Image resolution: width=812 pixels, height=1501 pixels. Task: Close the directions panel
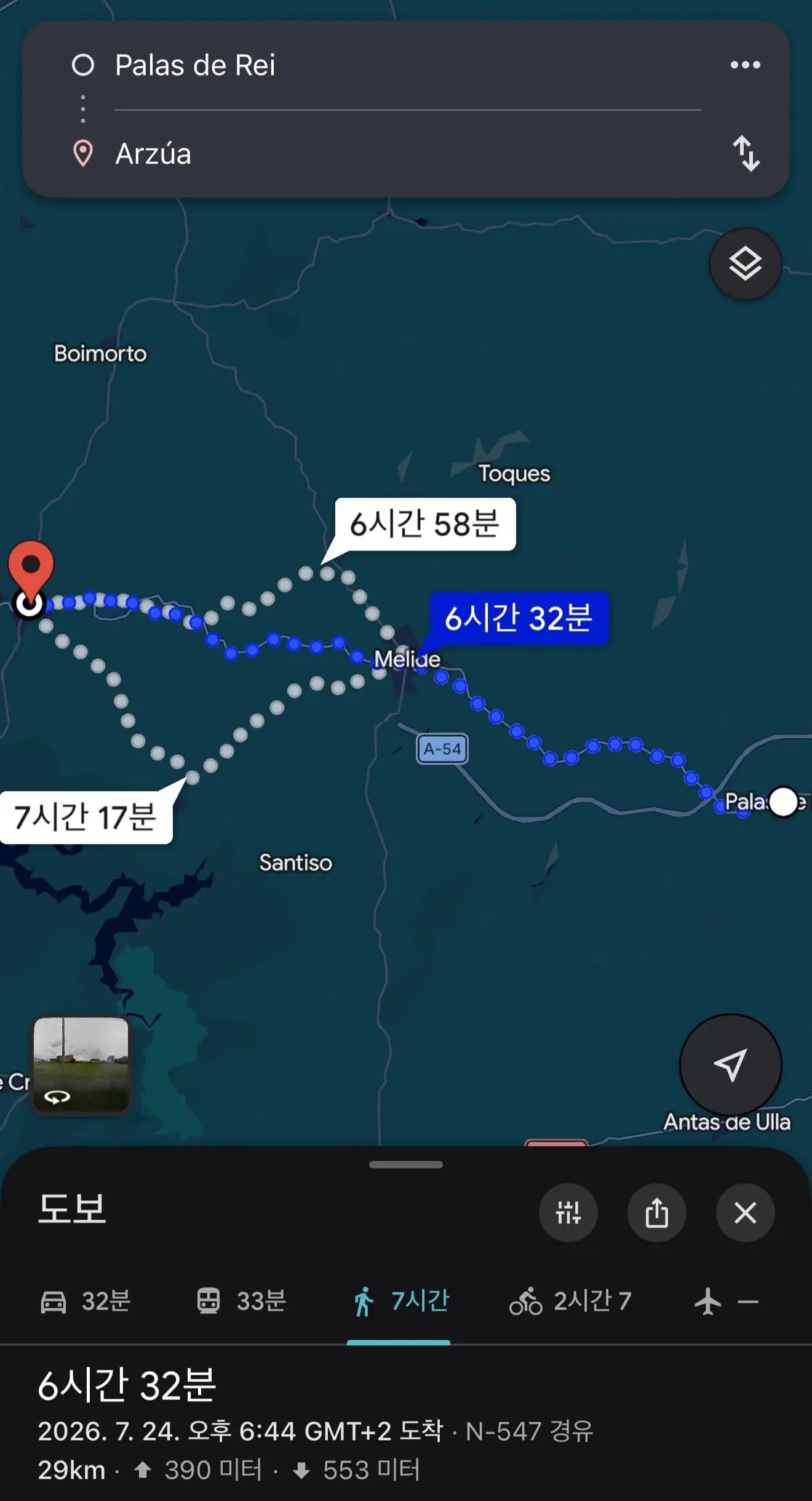[x=745, y=1212]
